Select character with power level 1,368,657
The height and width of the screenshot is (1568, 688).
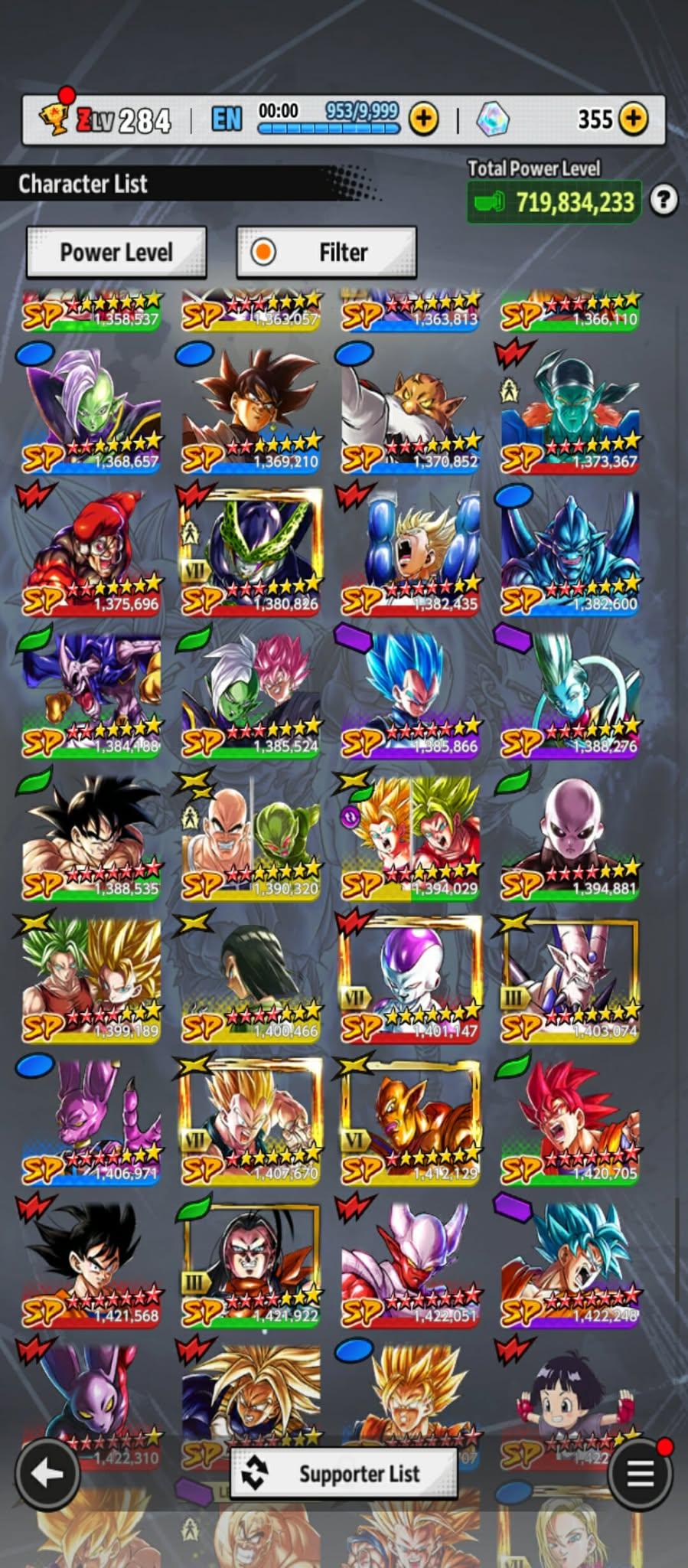click(x=92, y=410)
